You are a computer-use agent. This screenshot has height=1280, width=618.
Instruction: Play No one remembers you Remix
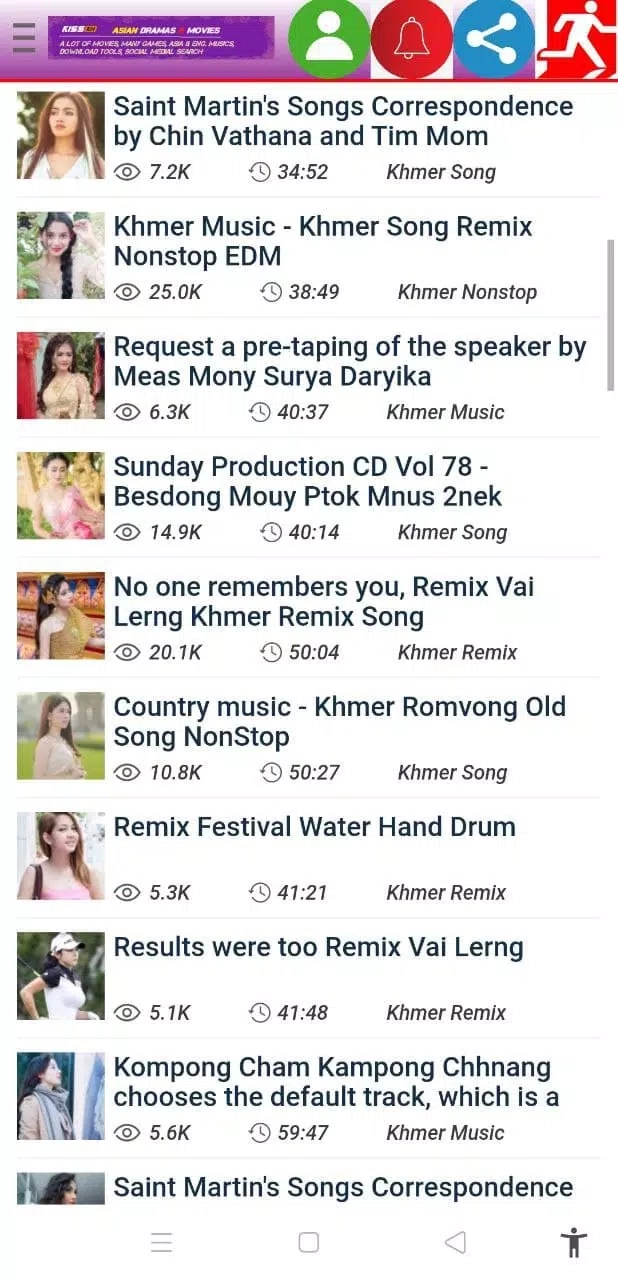click(x=323, y=601)
